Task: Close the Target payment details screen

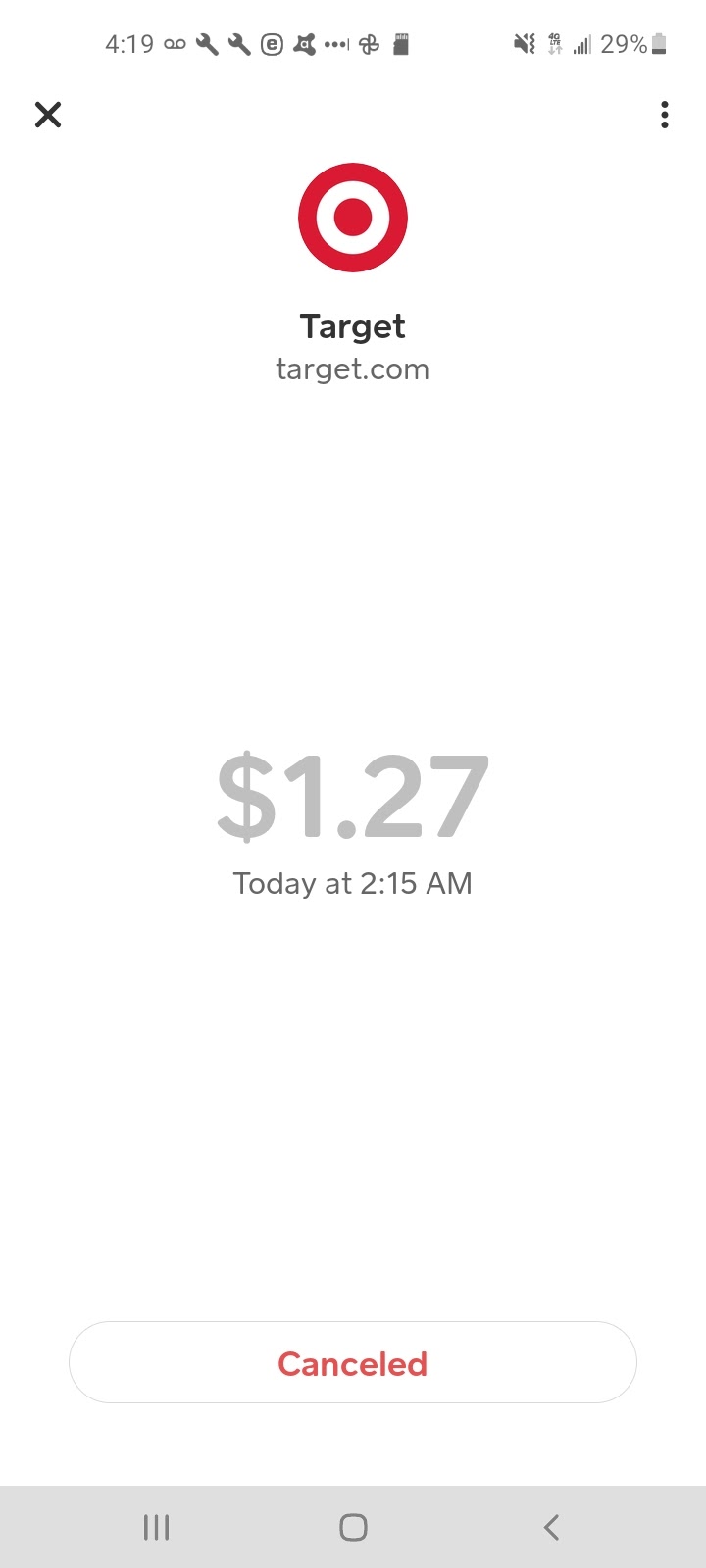Action: 47,116
